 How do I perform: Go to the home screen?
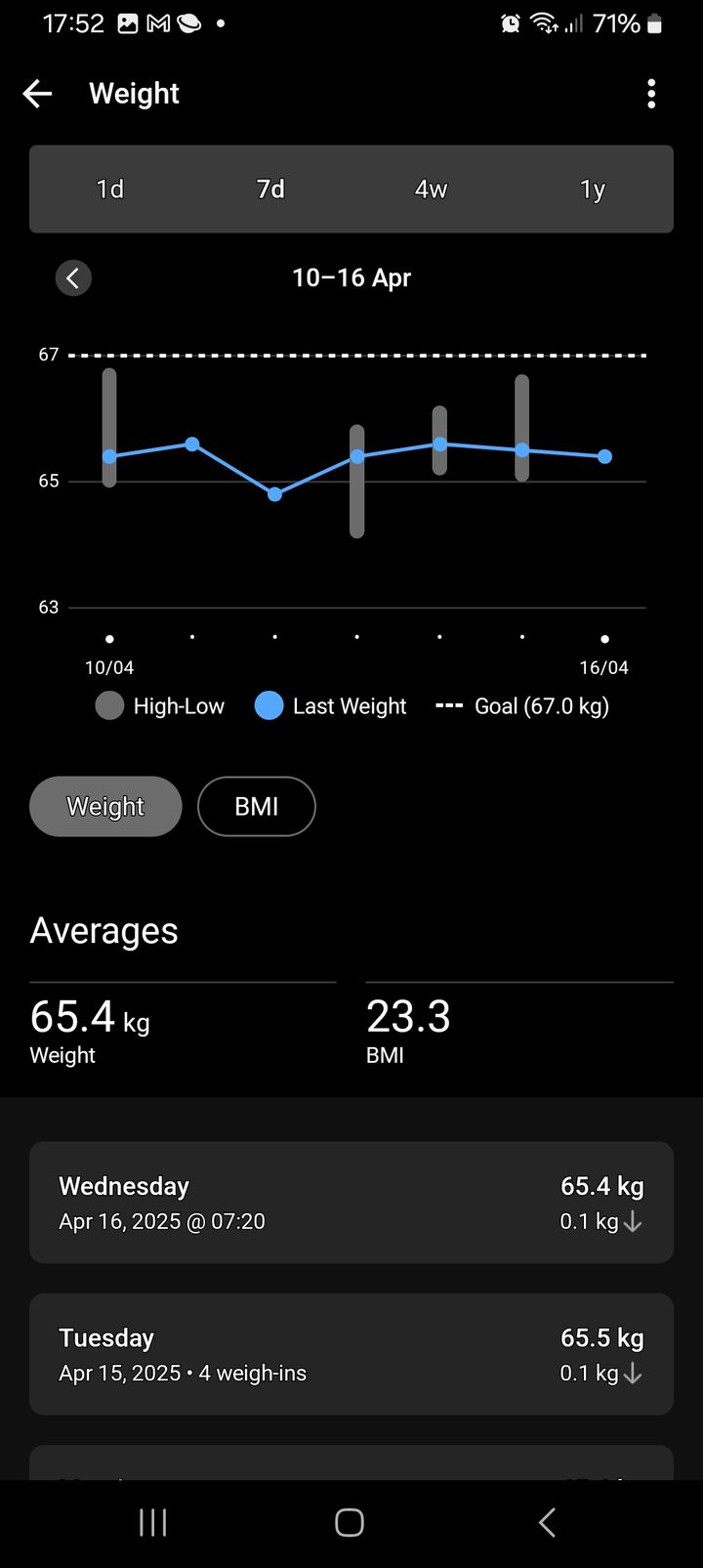pos(350,1522)
